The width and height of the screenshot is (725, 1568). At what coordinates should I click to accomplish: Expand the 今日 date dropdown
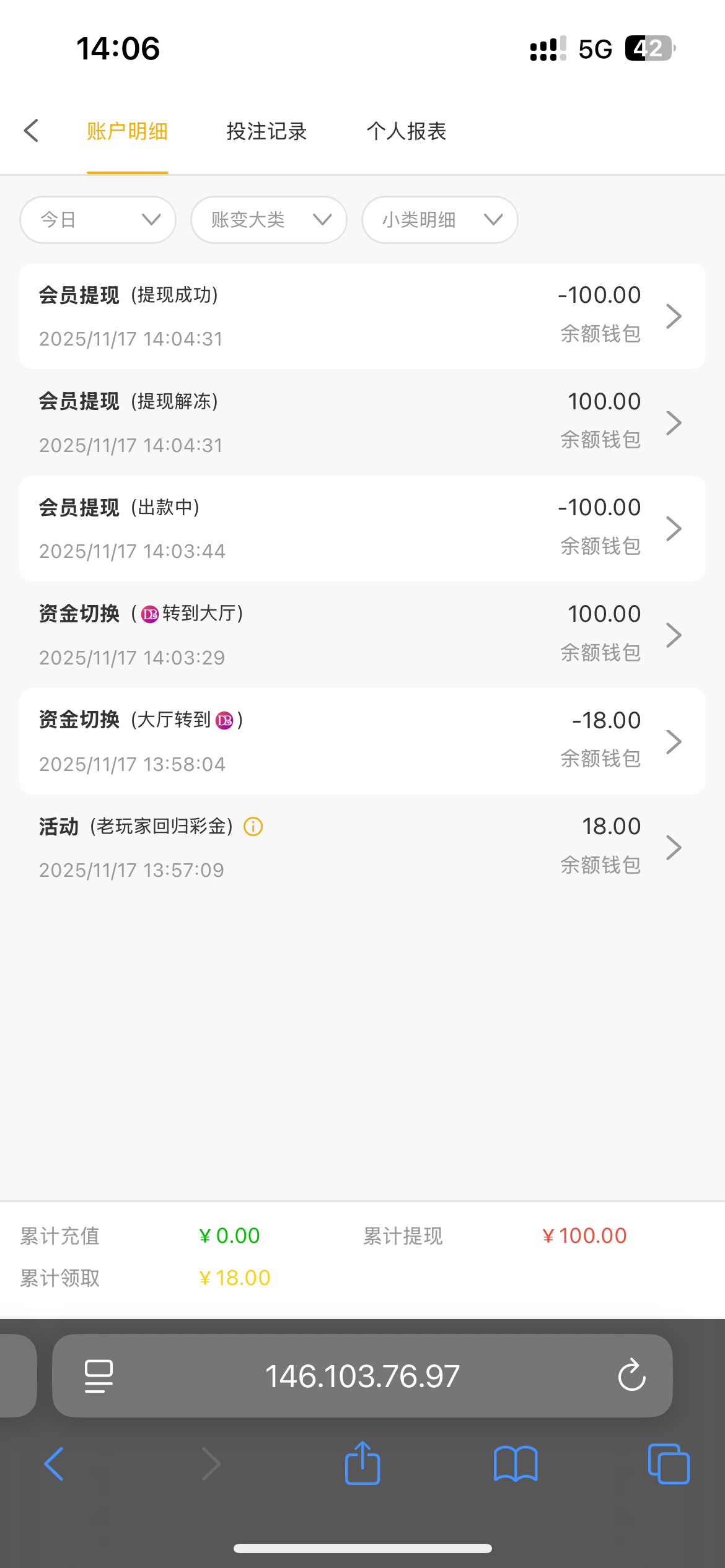(x=98, y=220)
